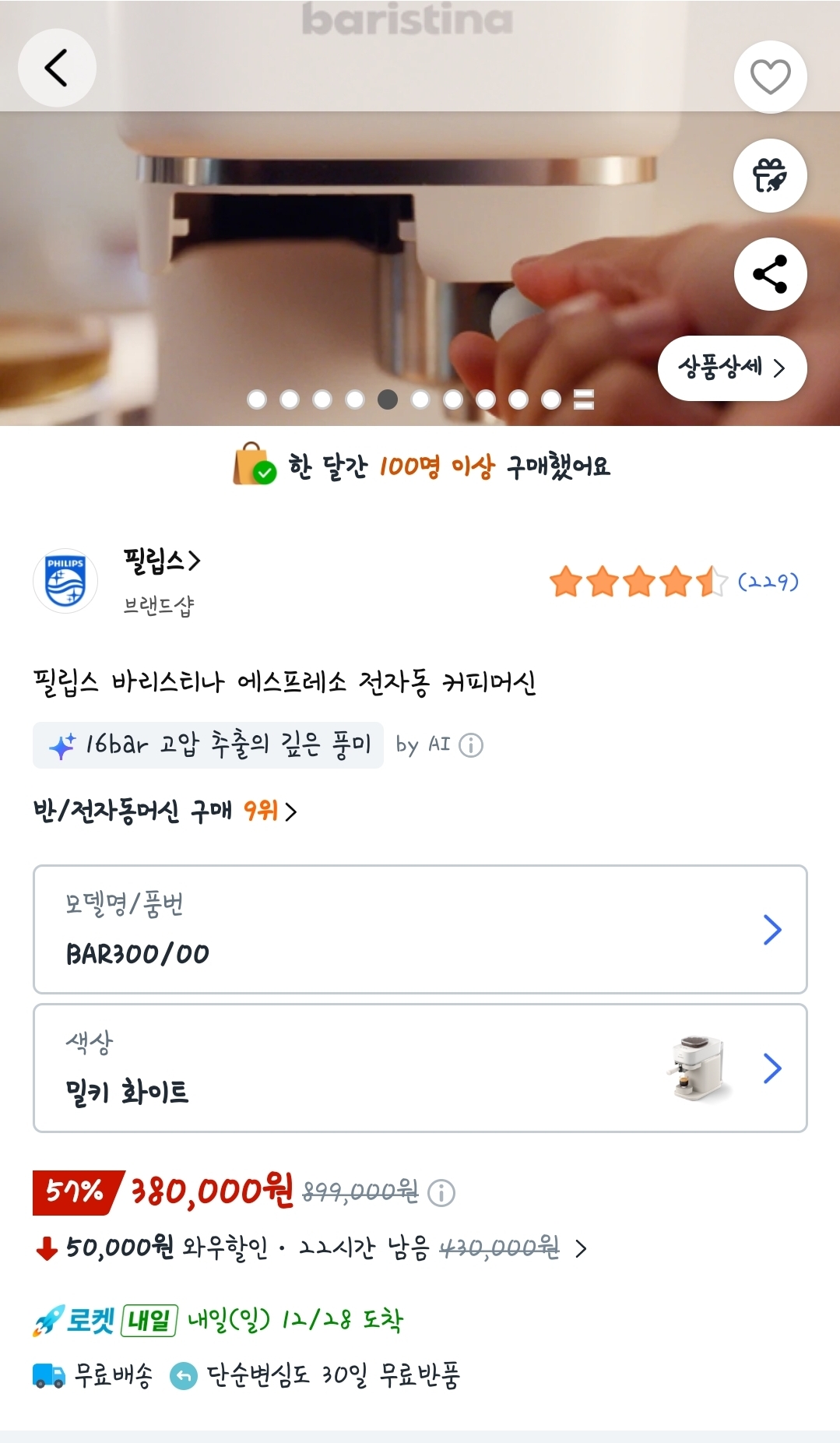840x1443 pixels.
Task: Choose 색상 밀키 화이트 option row
Action: click(x=420, y=1068)
